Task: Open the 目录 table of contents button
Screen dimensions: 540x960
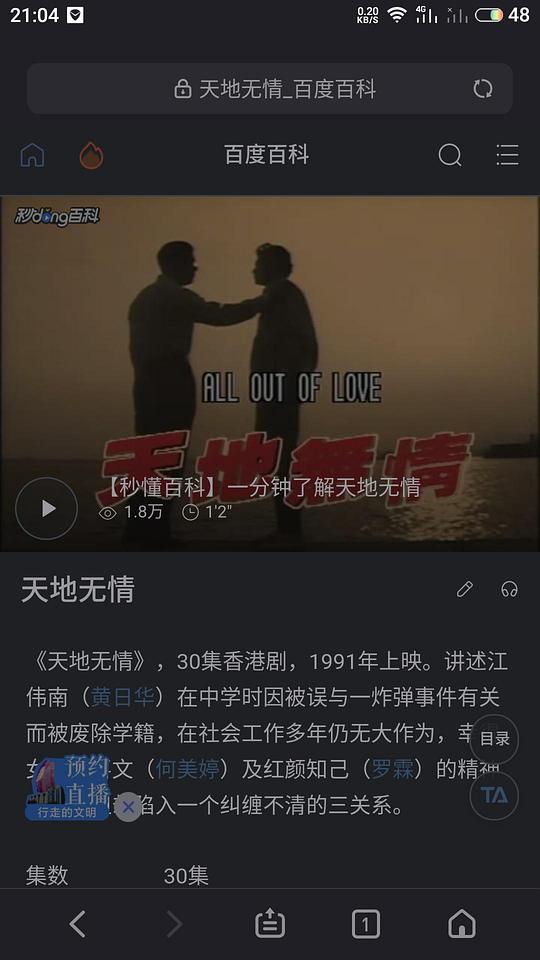Action: point(494,739)
